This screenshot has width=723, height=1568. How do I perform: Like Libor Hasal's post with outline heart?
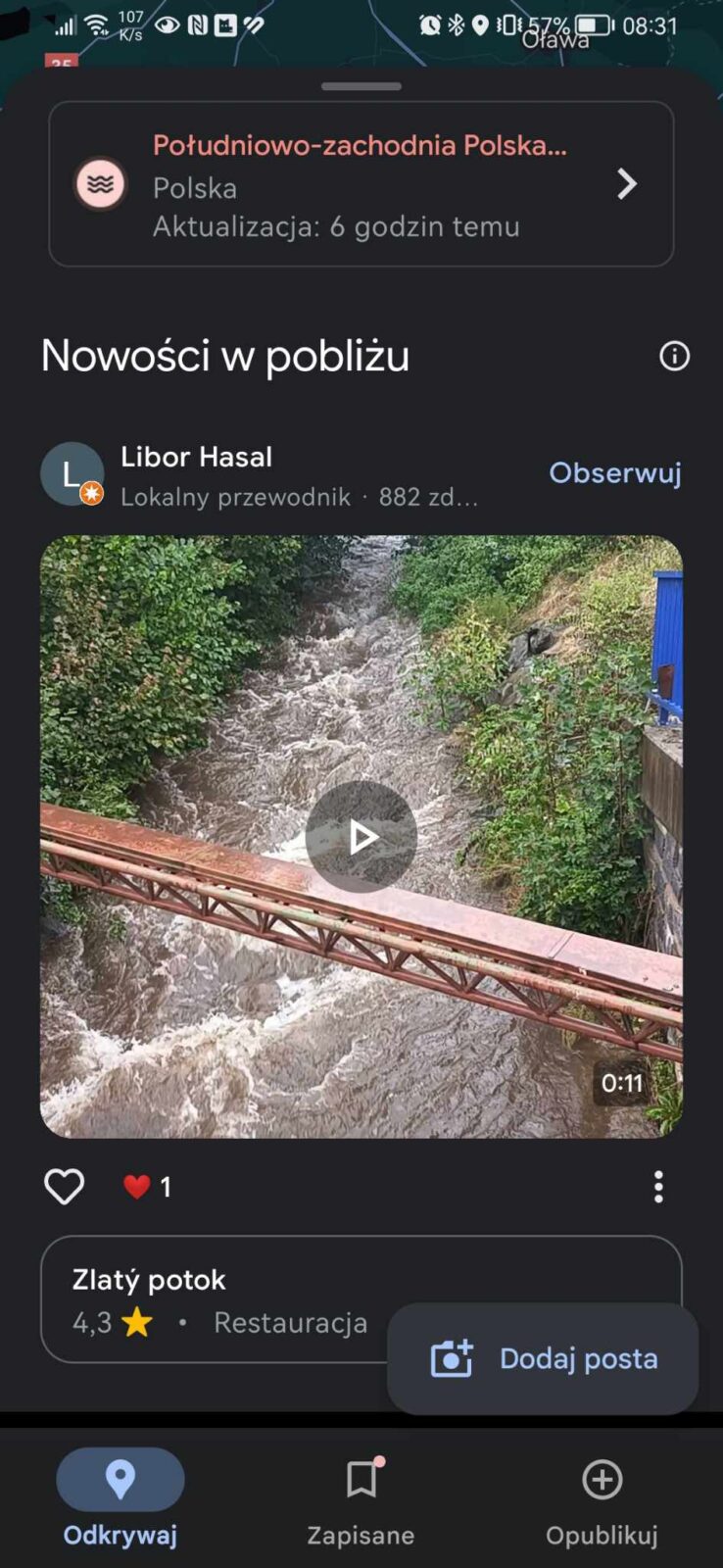coord(65,1187)
